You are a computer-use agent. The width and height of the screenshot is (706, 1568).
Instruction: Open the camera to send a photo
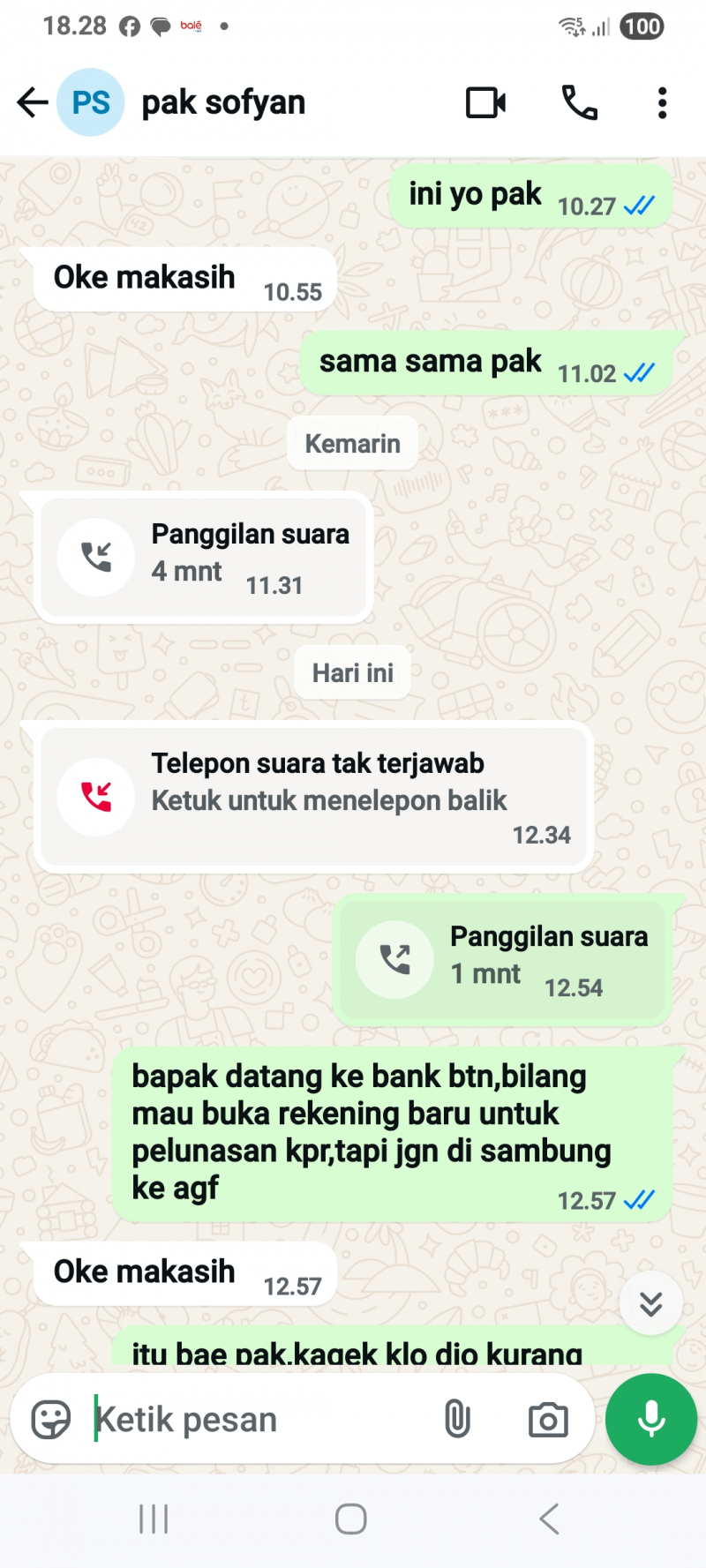click(548, 1420)
